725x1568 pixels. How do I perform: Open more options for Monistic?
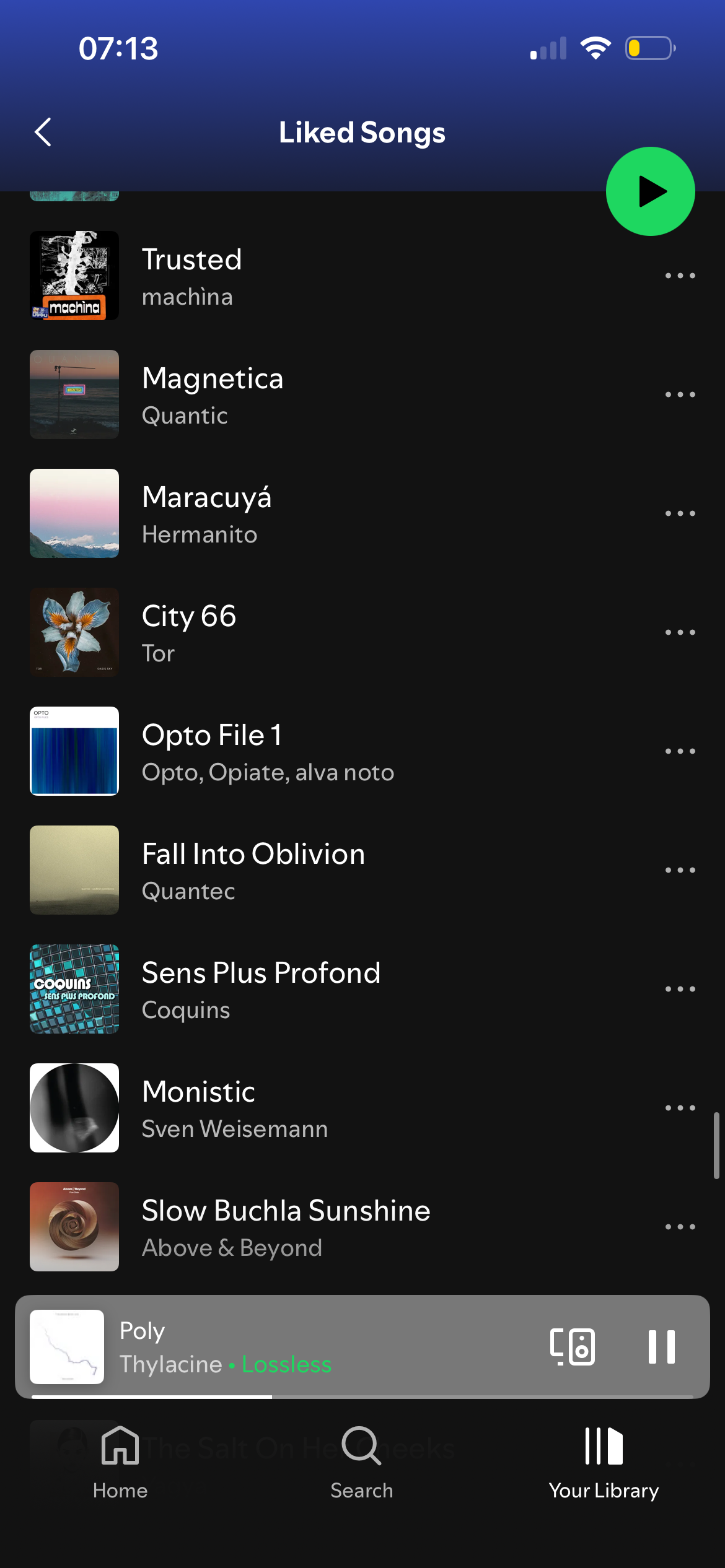coord(680,1108)
